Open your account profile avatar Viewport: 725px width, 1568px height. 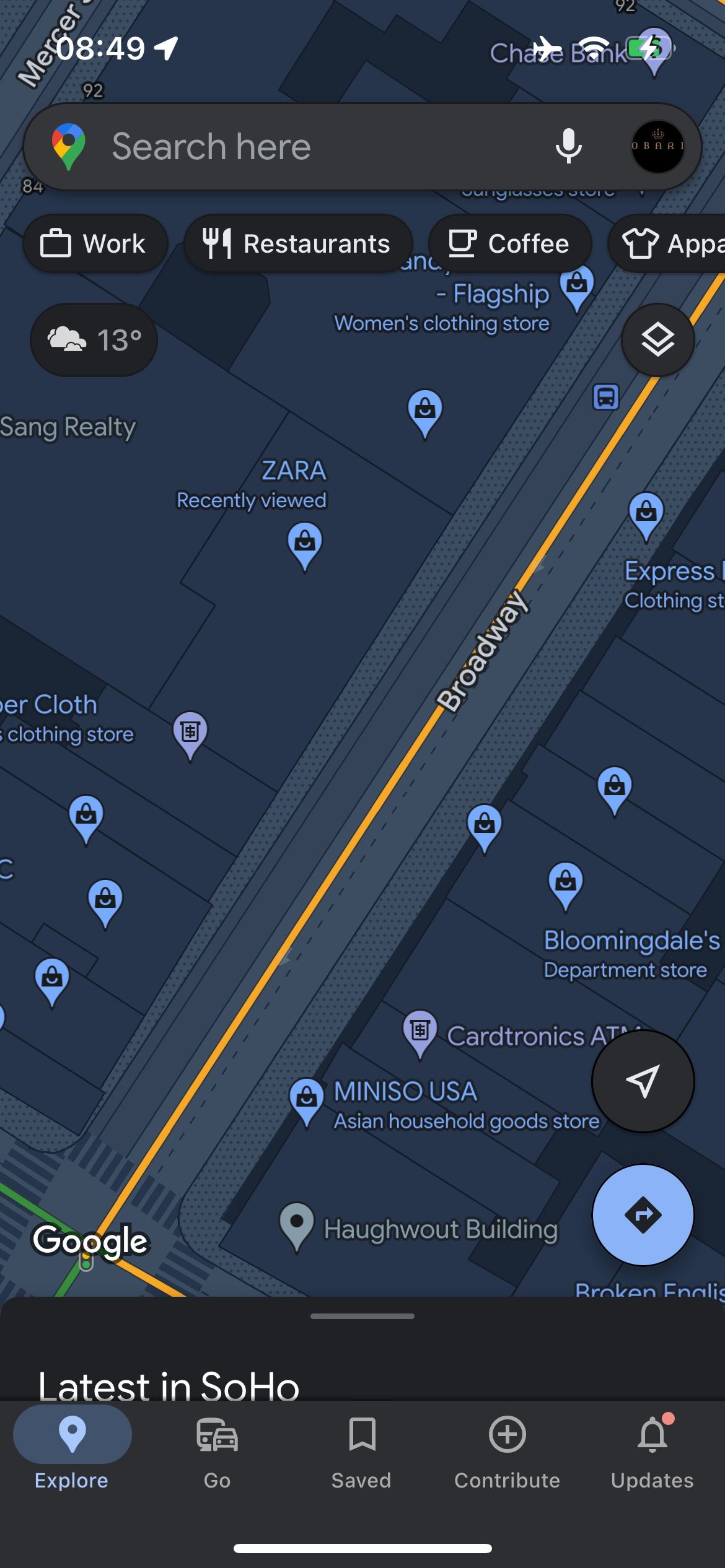click(658, 146)
